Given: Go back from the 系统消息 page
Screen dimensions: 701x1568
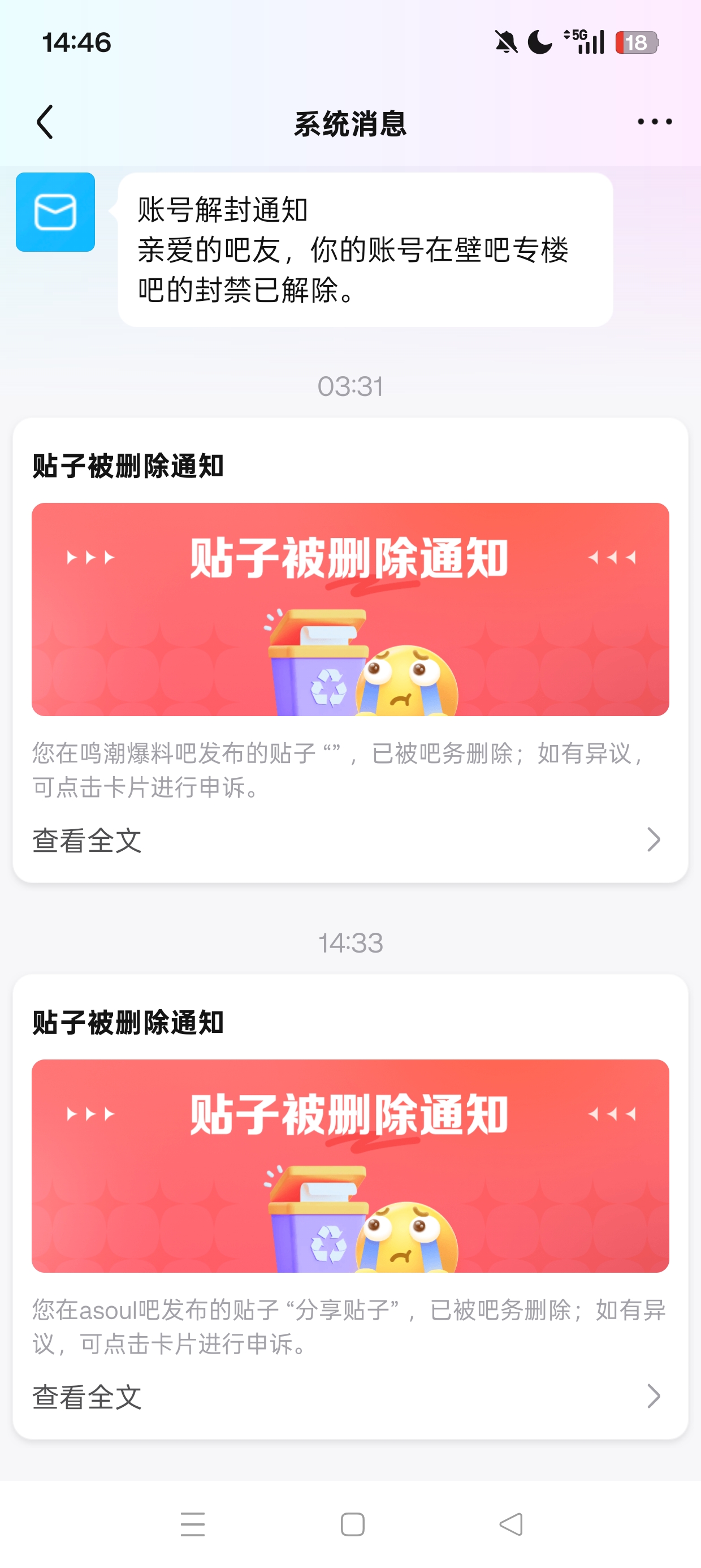Looking at the screenshot, I should tap(45, 122).
